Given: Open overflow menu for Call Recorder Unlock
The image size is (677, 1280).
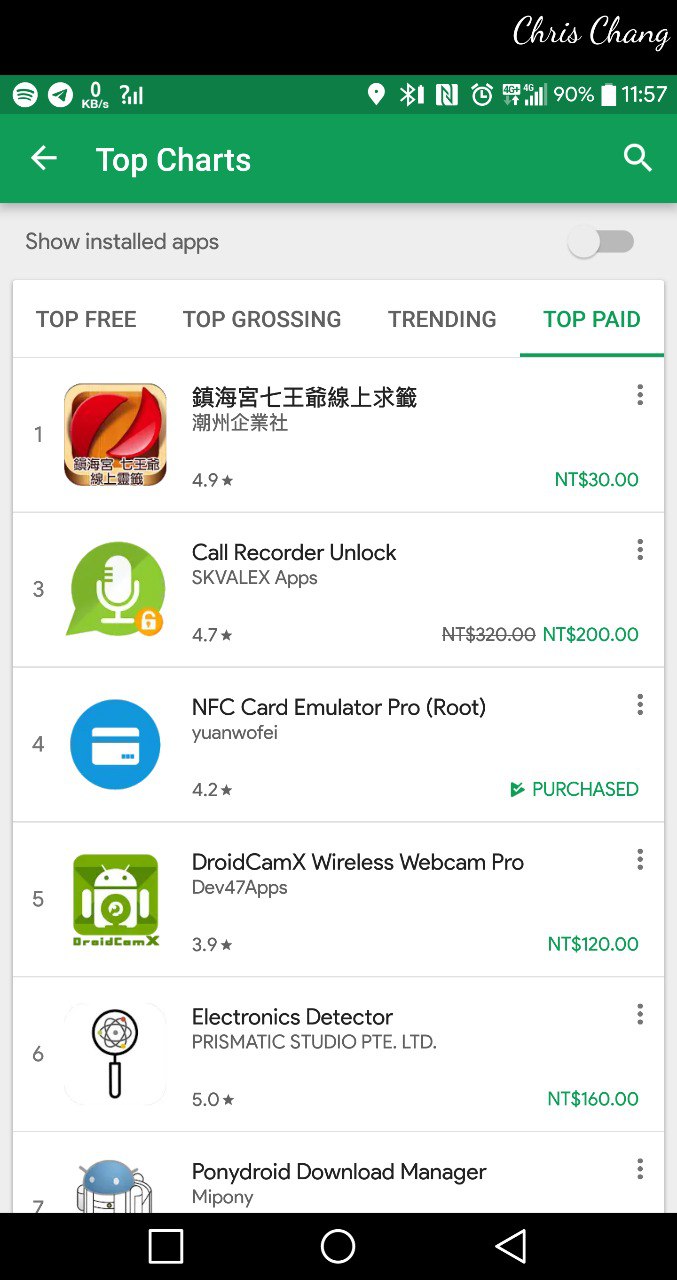Looking at the screenshot, I should point(640,550).
